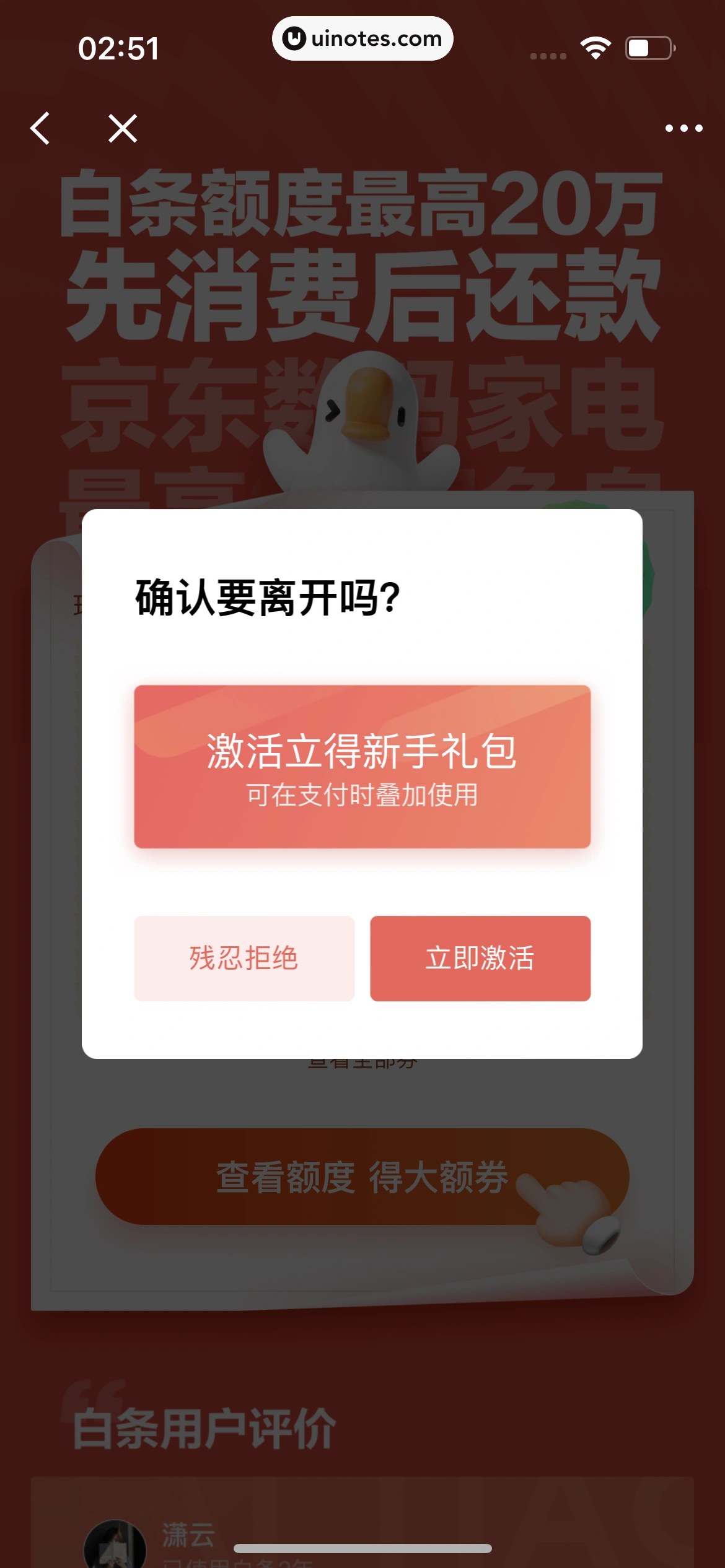The height and width of the screenshot is (1568, 725).
Task: Open the three-dot overflow menu
Action: coord(683,129)
